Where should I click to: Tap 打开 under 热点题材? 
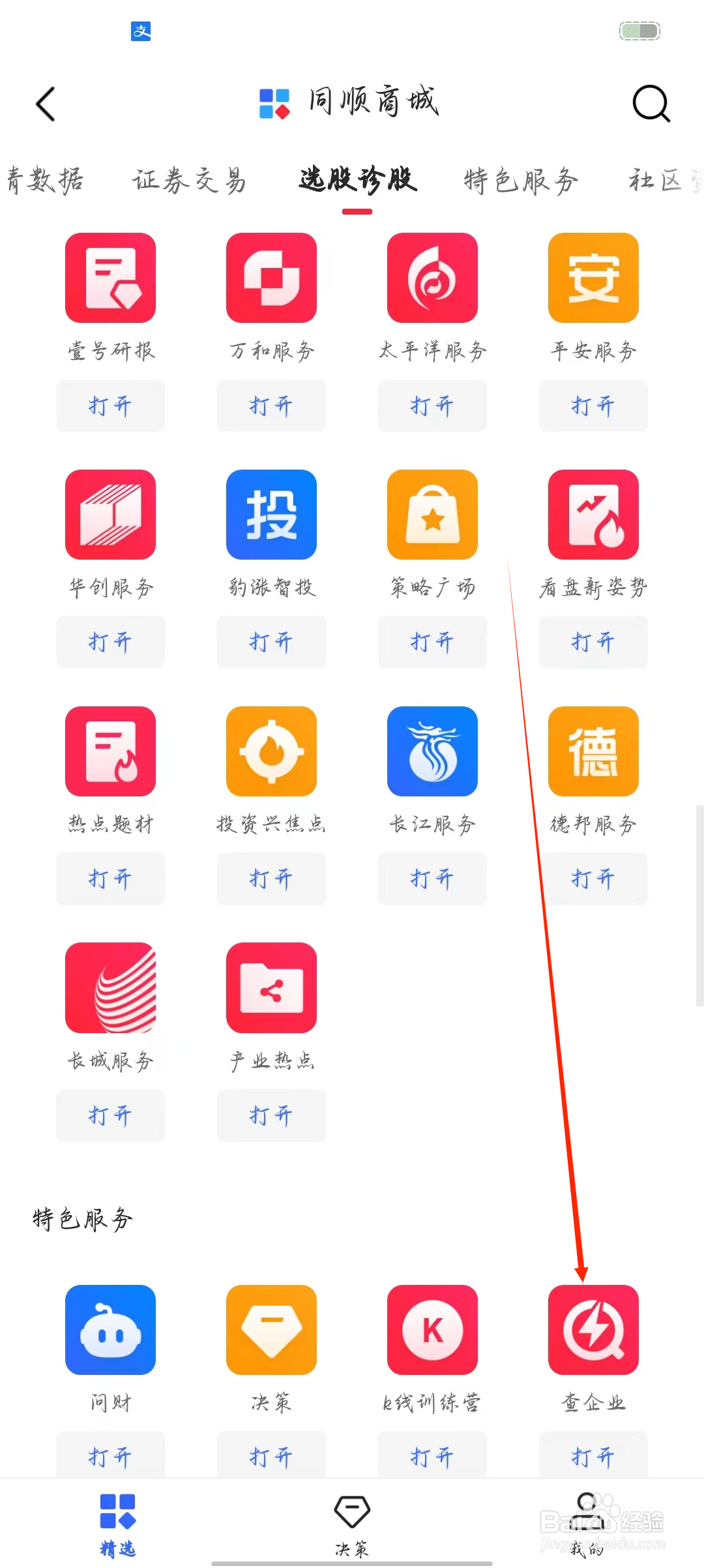point(110,879)
